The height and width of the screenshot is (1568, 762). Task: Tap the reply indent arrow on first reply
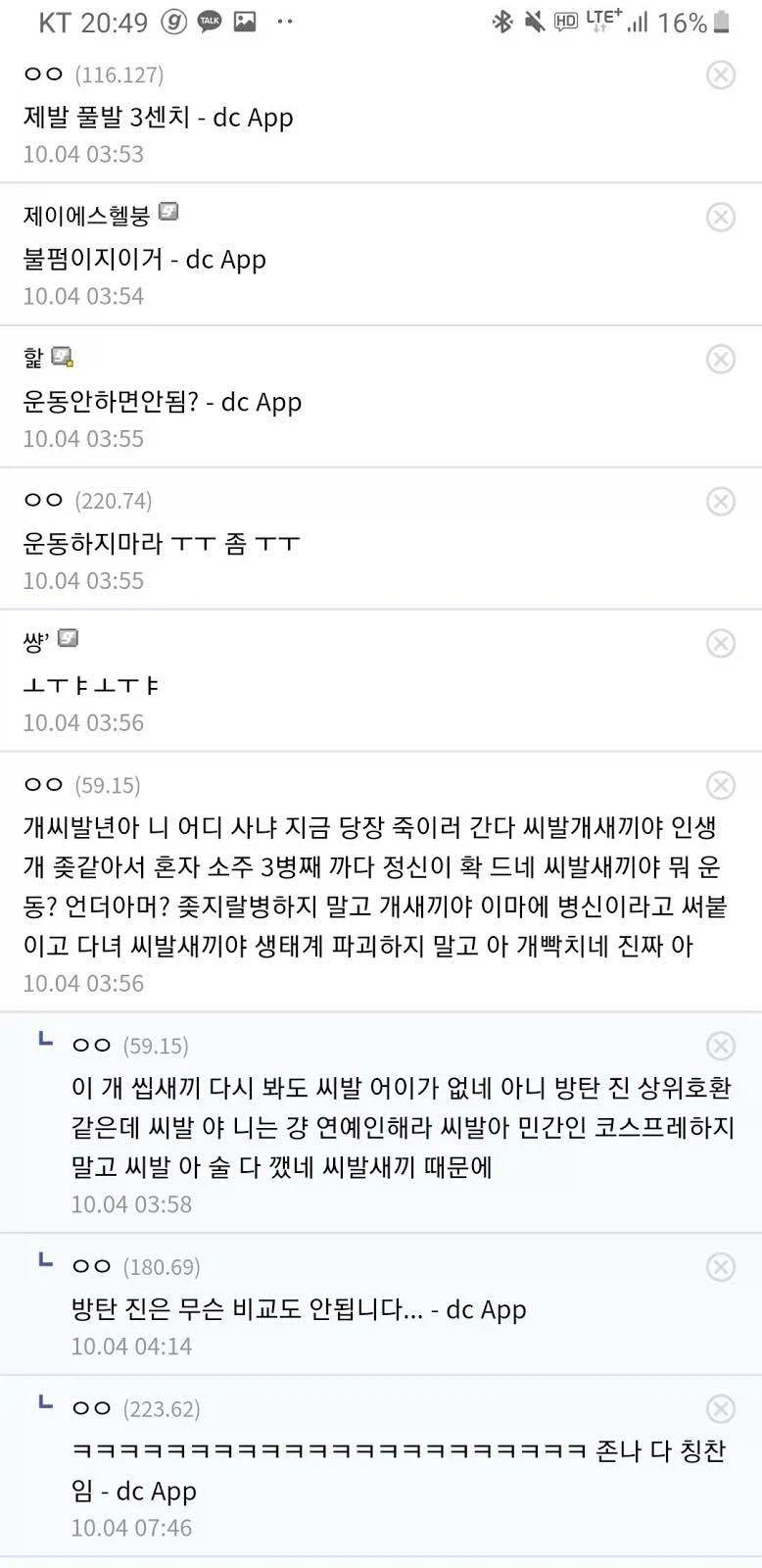43,1041
